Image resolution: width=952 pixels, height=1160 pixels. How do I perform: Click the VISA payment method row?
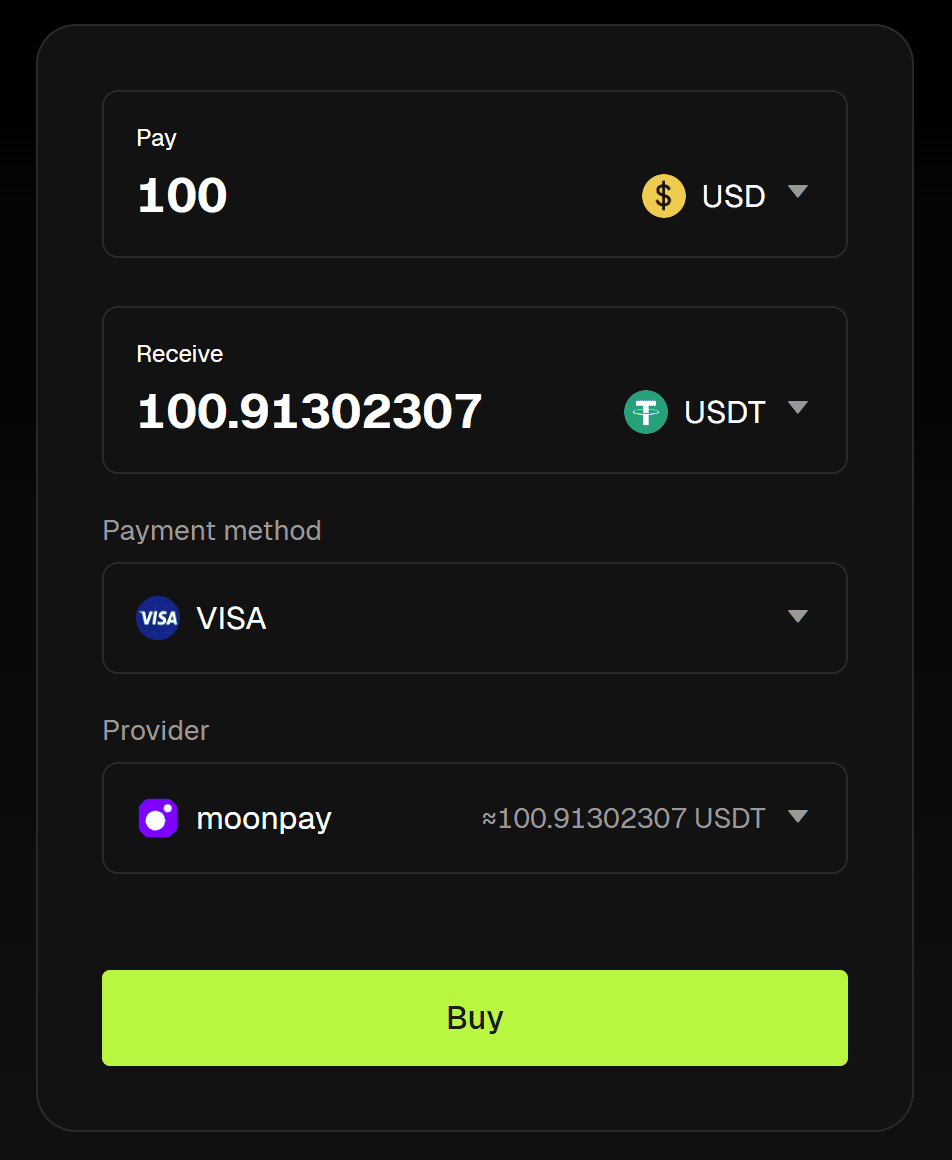[474, 618]
